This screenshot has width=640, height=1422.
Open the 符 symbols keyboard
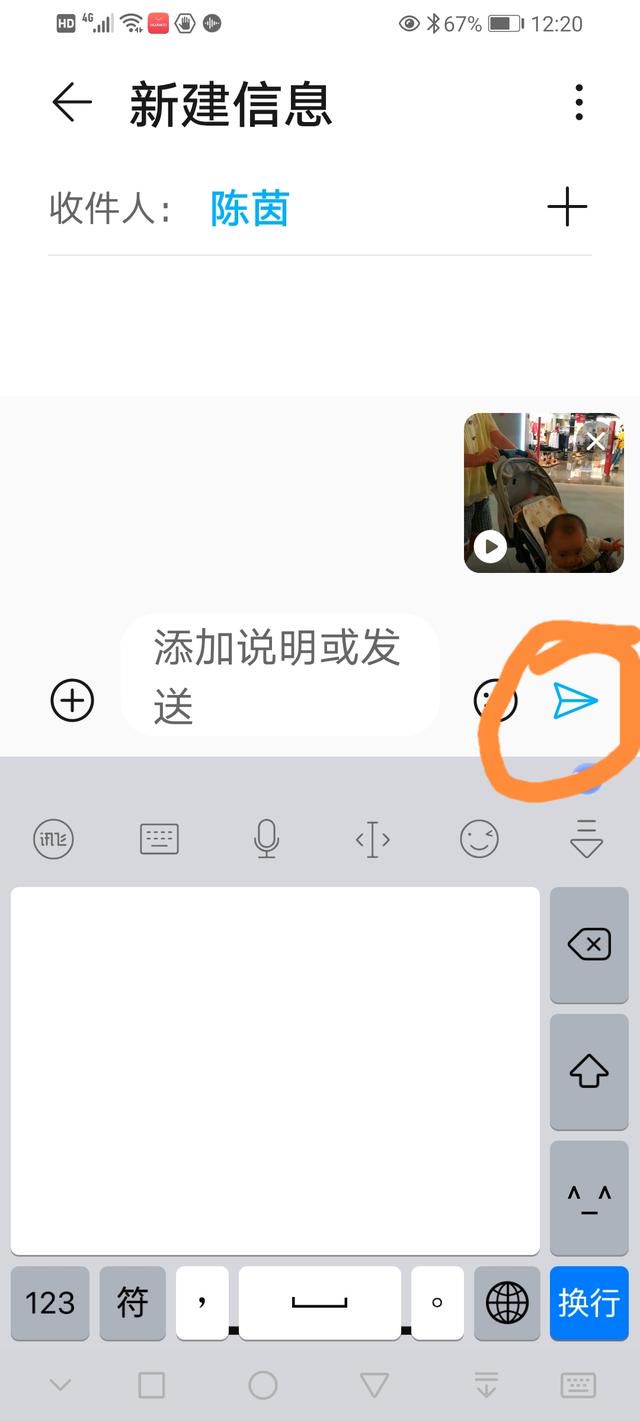pos(132,1303)
